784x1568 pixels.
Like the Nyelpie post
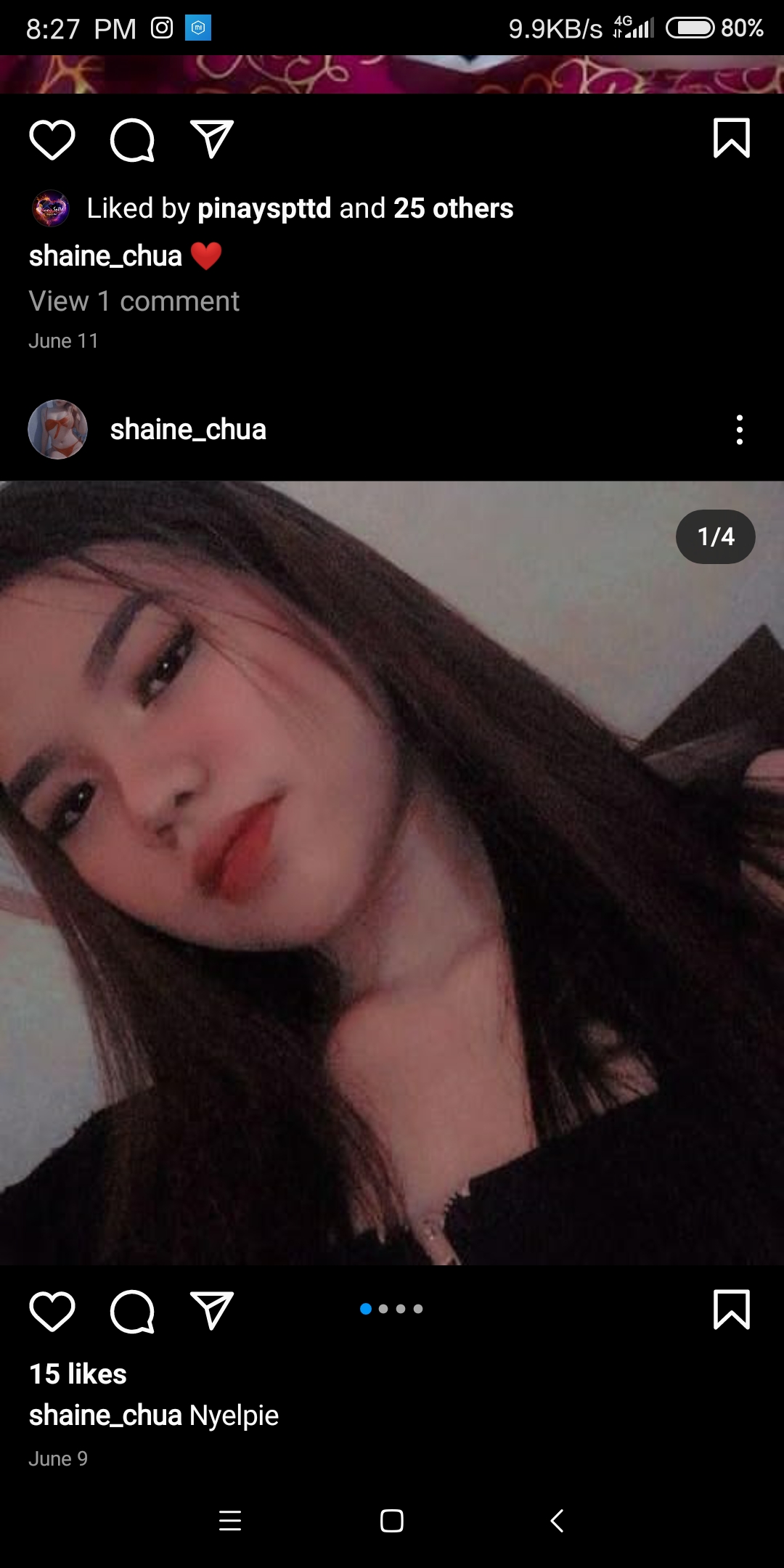[52, 1311]
